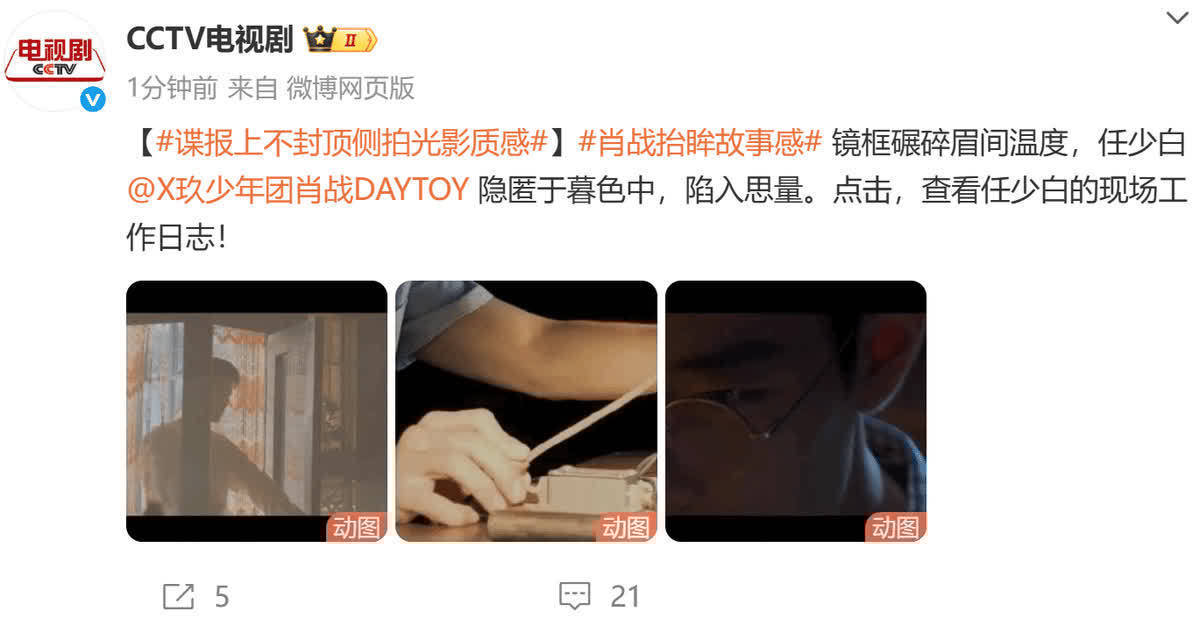View the third GIF of a face with glasses
This screenshot has width=1200, height=634.
(x=796, y=411)
